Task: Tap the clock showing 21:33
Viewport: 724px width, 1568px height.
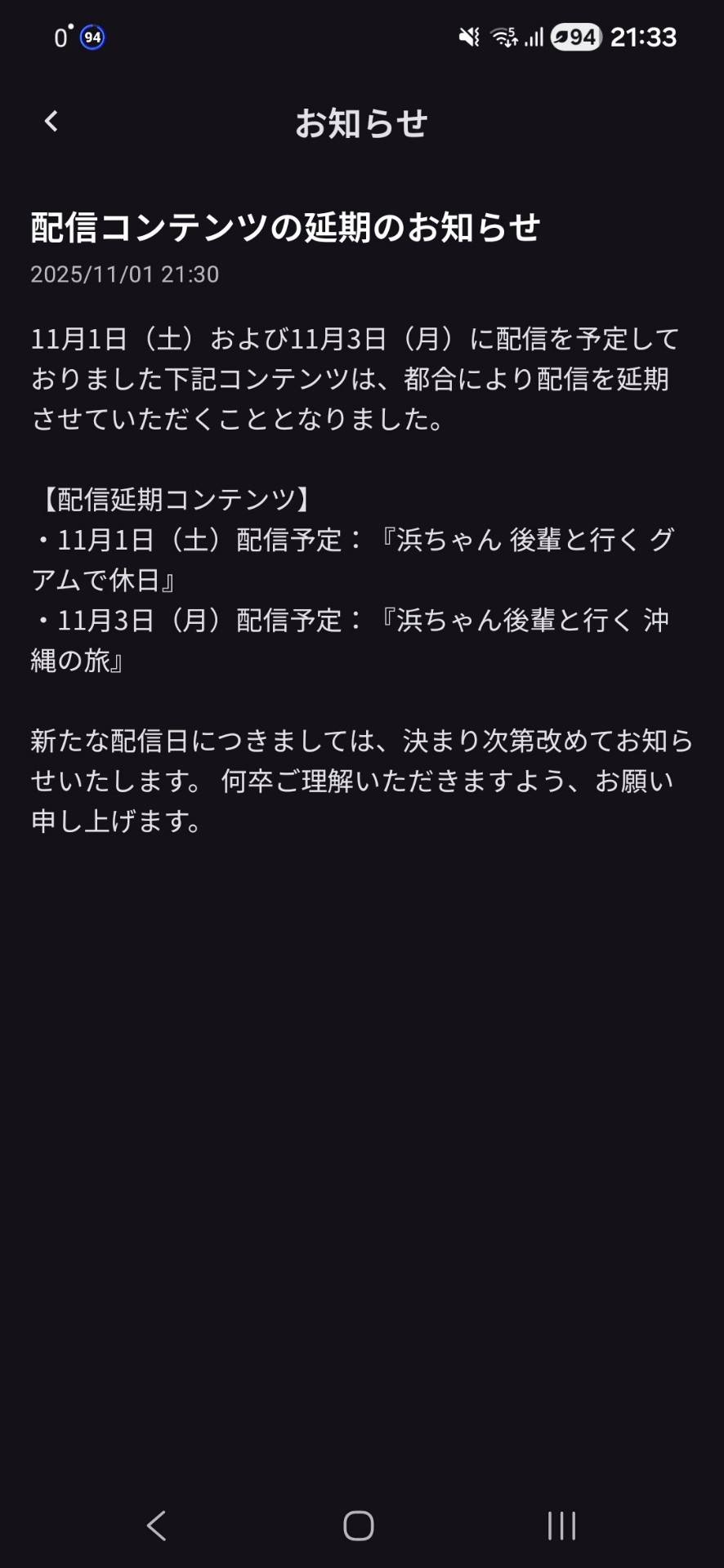Action: click(645, 36)
